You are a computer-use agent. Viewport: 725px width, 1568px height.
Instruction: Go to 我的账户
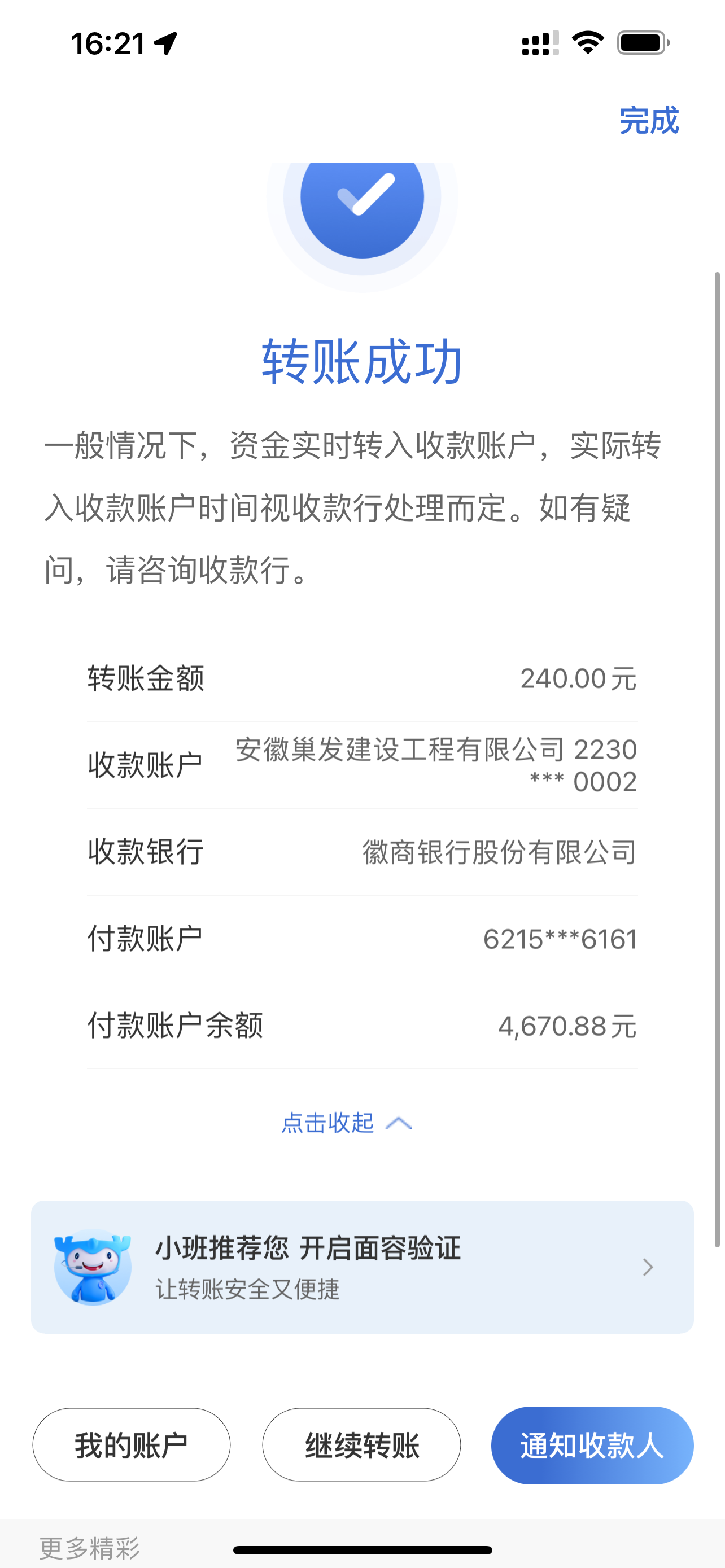pyautogui.click(x=132, y=1445)
